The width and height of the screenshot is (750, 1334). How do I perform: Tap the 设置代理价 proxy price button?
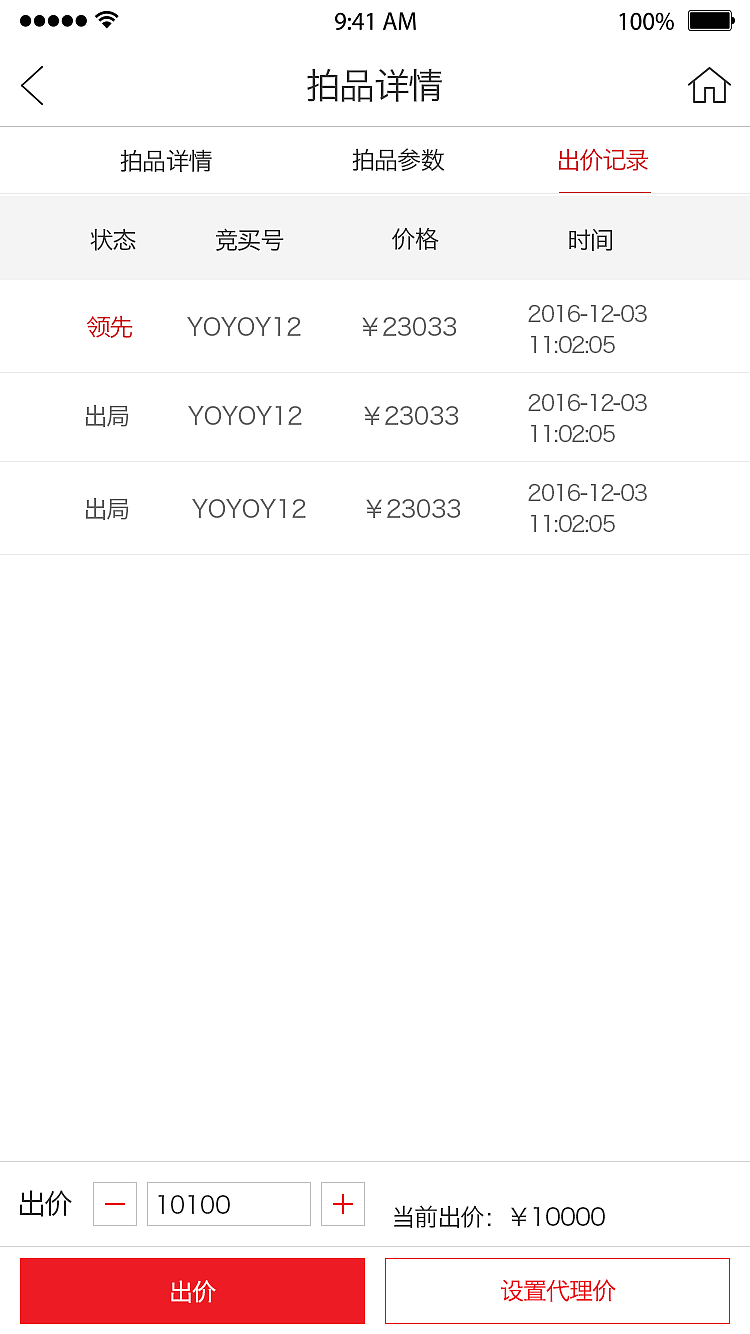coord(557,1290)
